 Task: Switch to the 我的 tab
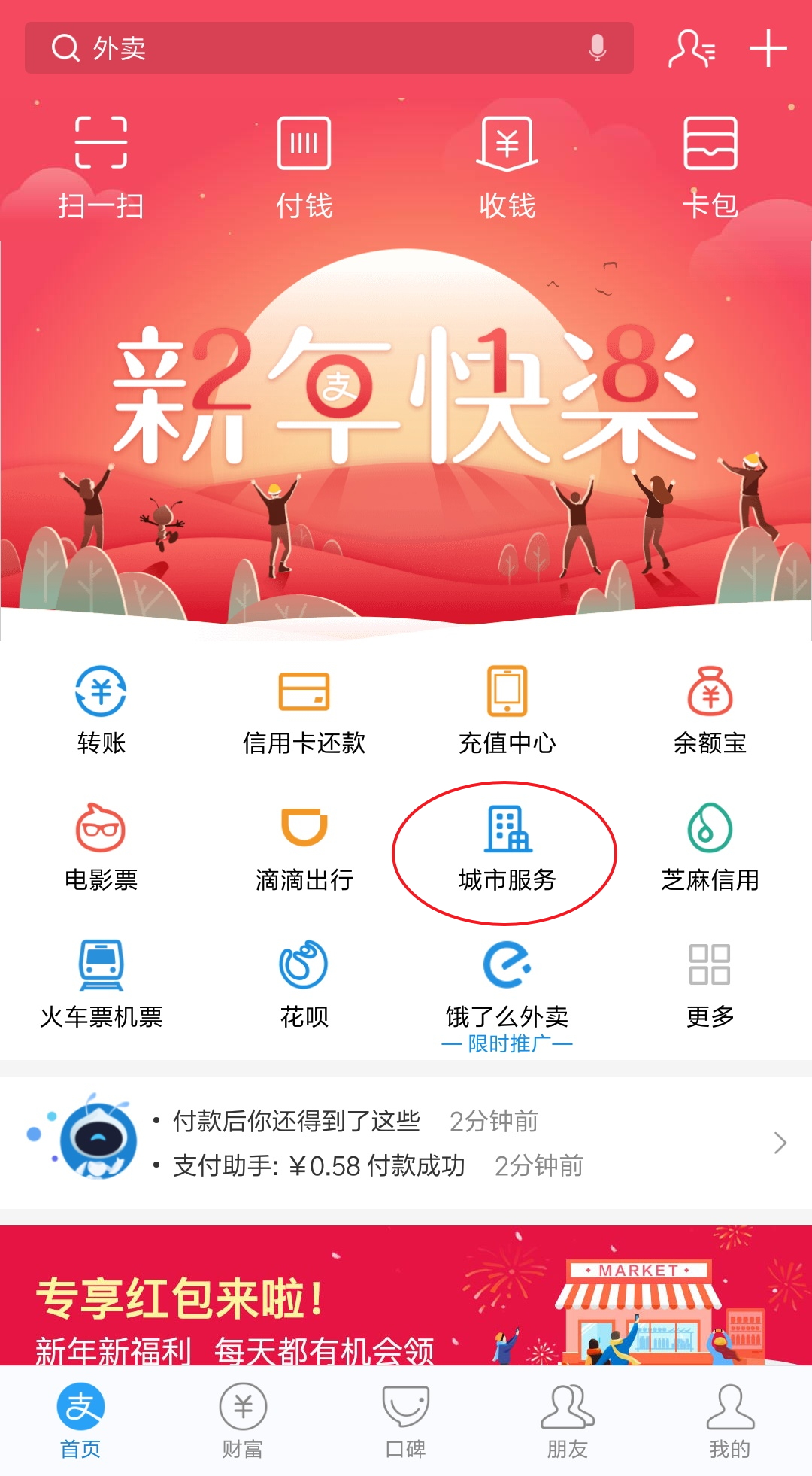729,1420
